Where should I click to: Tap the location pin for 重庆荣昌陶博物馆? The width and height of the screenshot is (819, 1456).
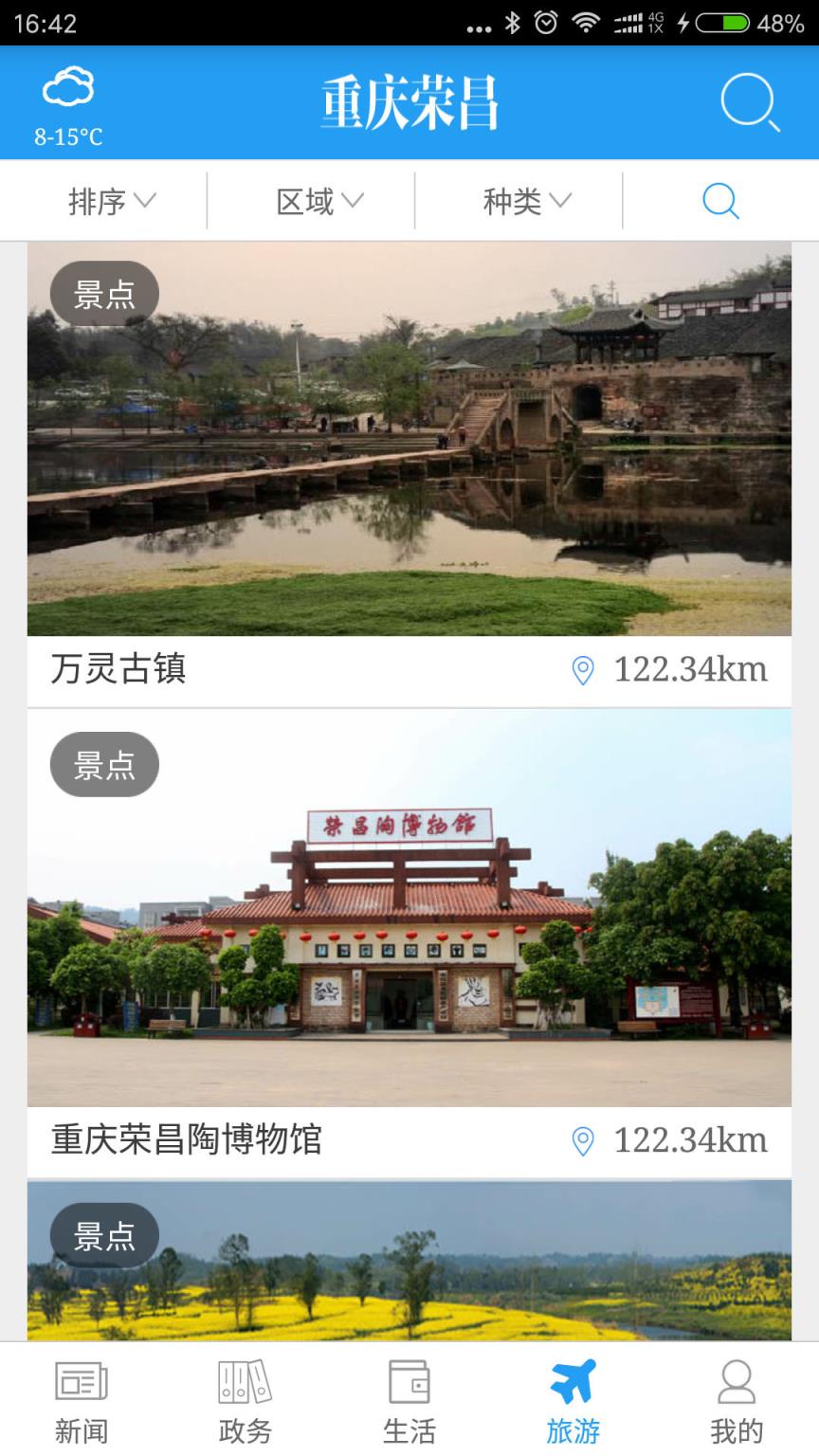(584, 1141)
